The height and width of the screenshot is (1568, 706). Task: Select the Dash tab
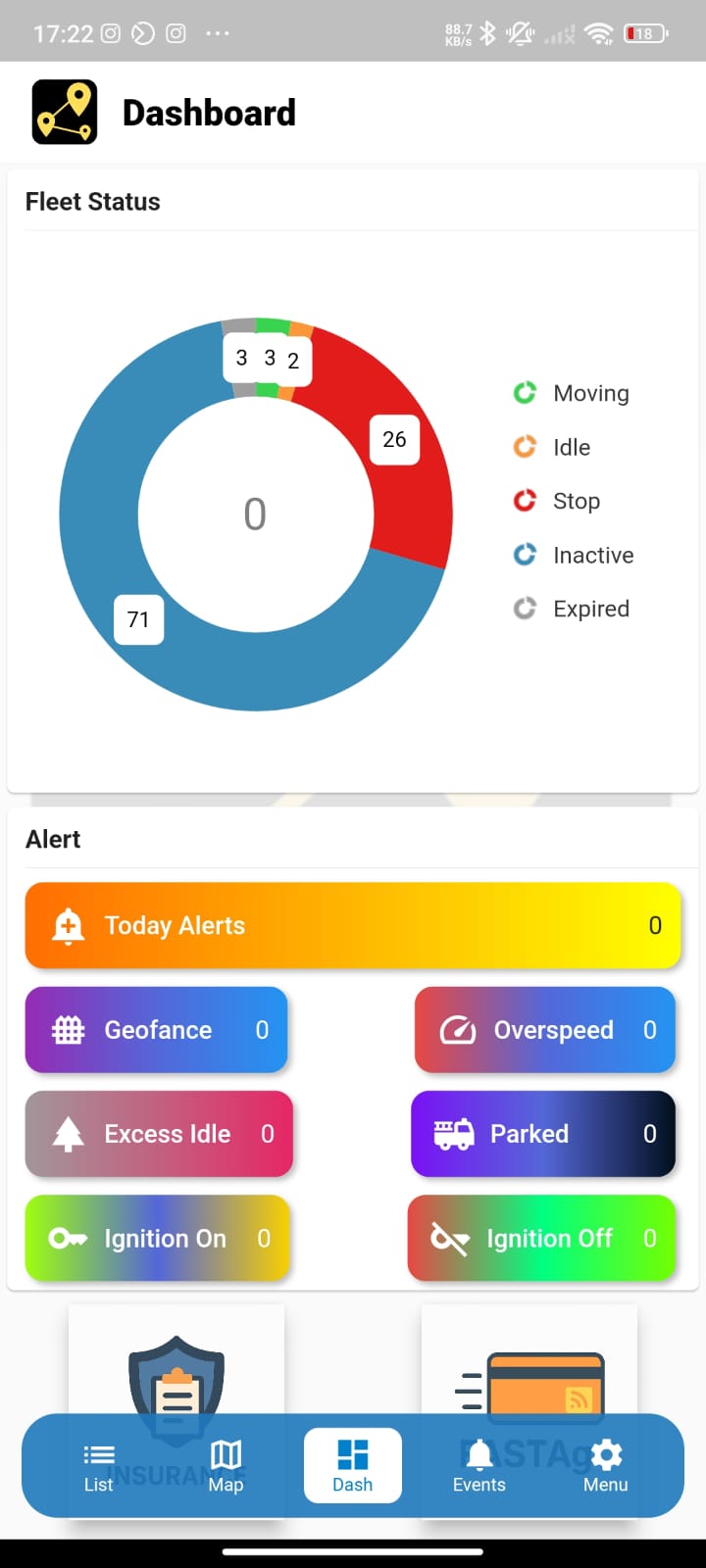(352, 1466)
